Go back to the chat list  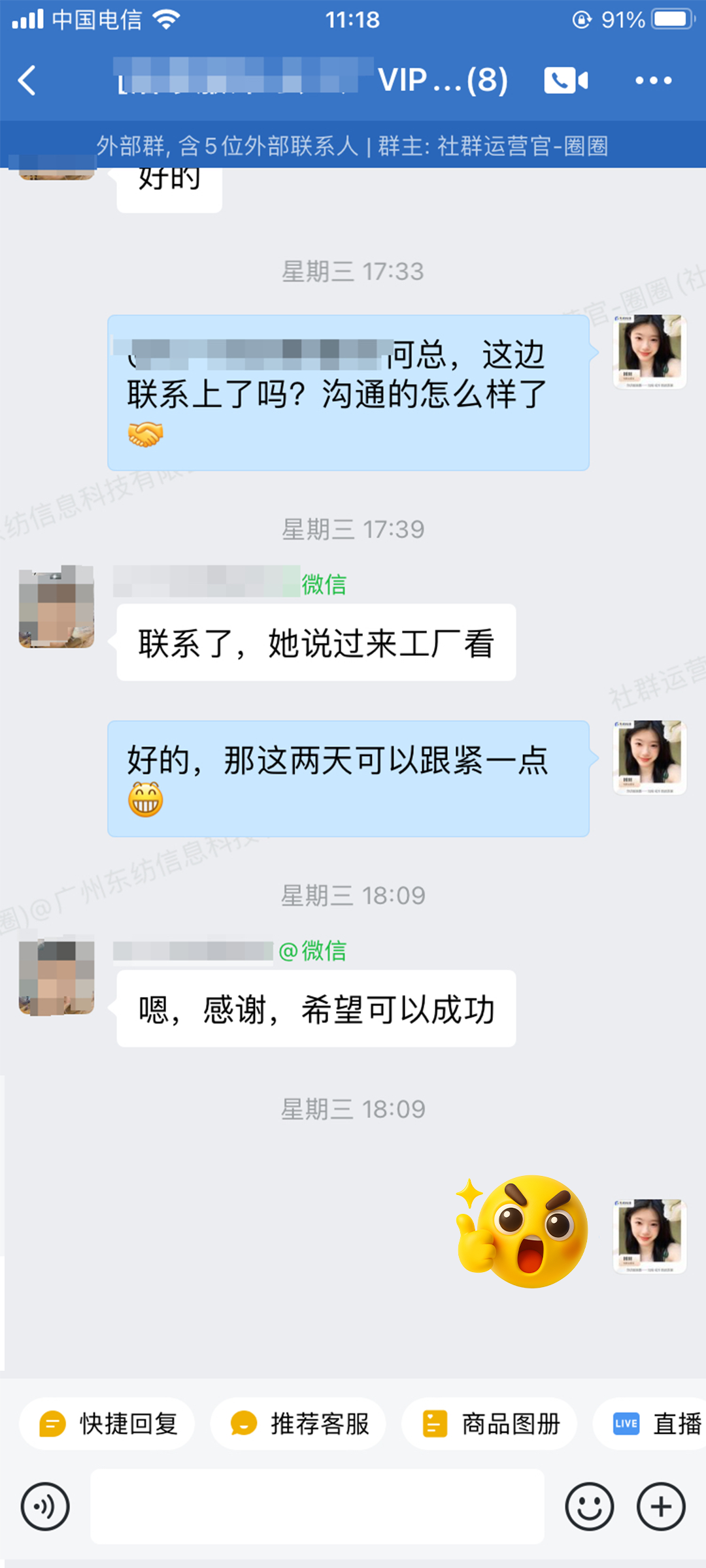[27, 81]
